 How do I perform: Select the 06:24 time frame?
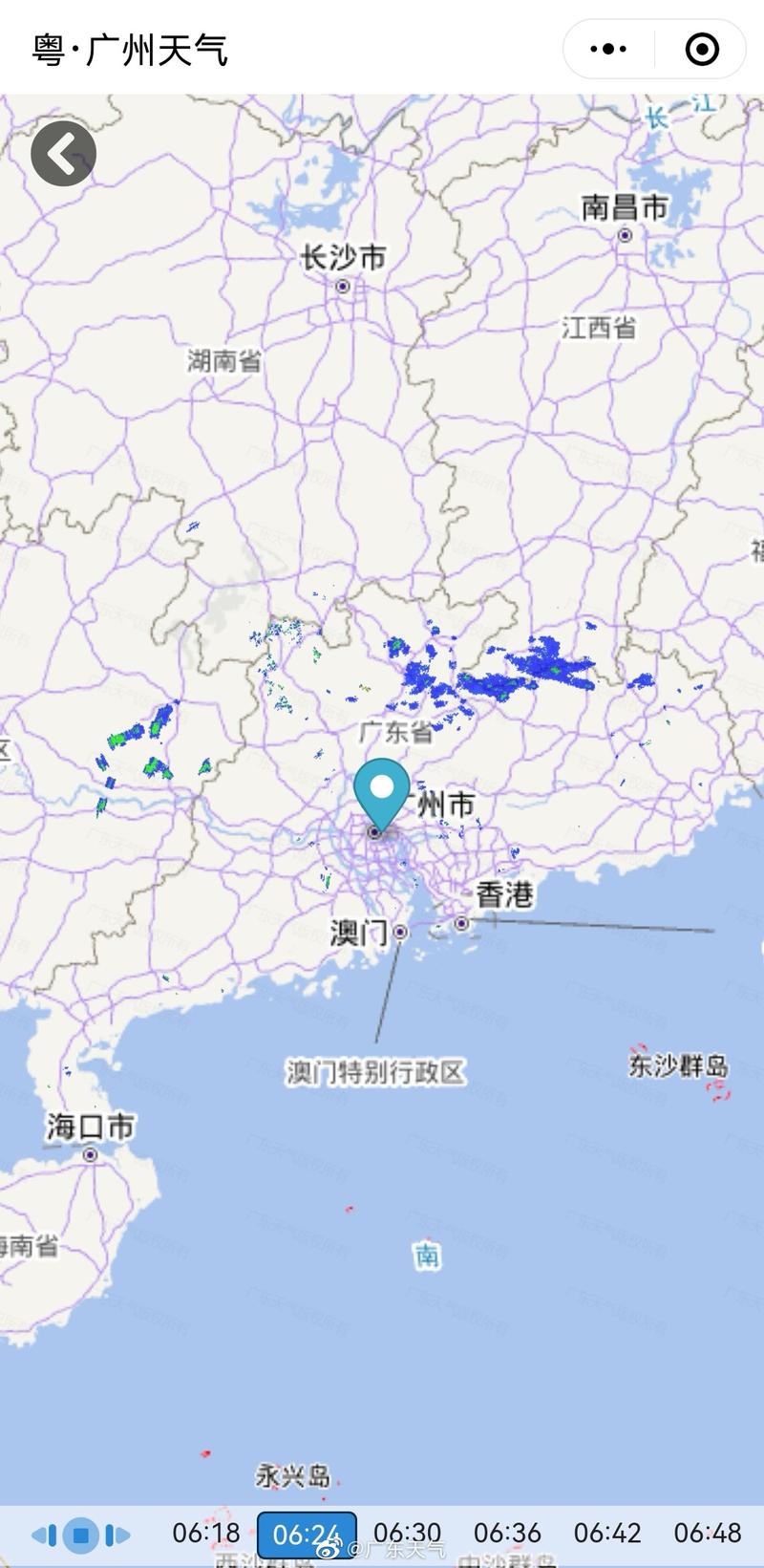tap(307, 1535)
